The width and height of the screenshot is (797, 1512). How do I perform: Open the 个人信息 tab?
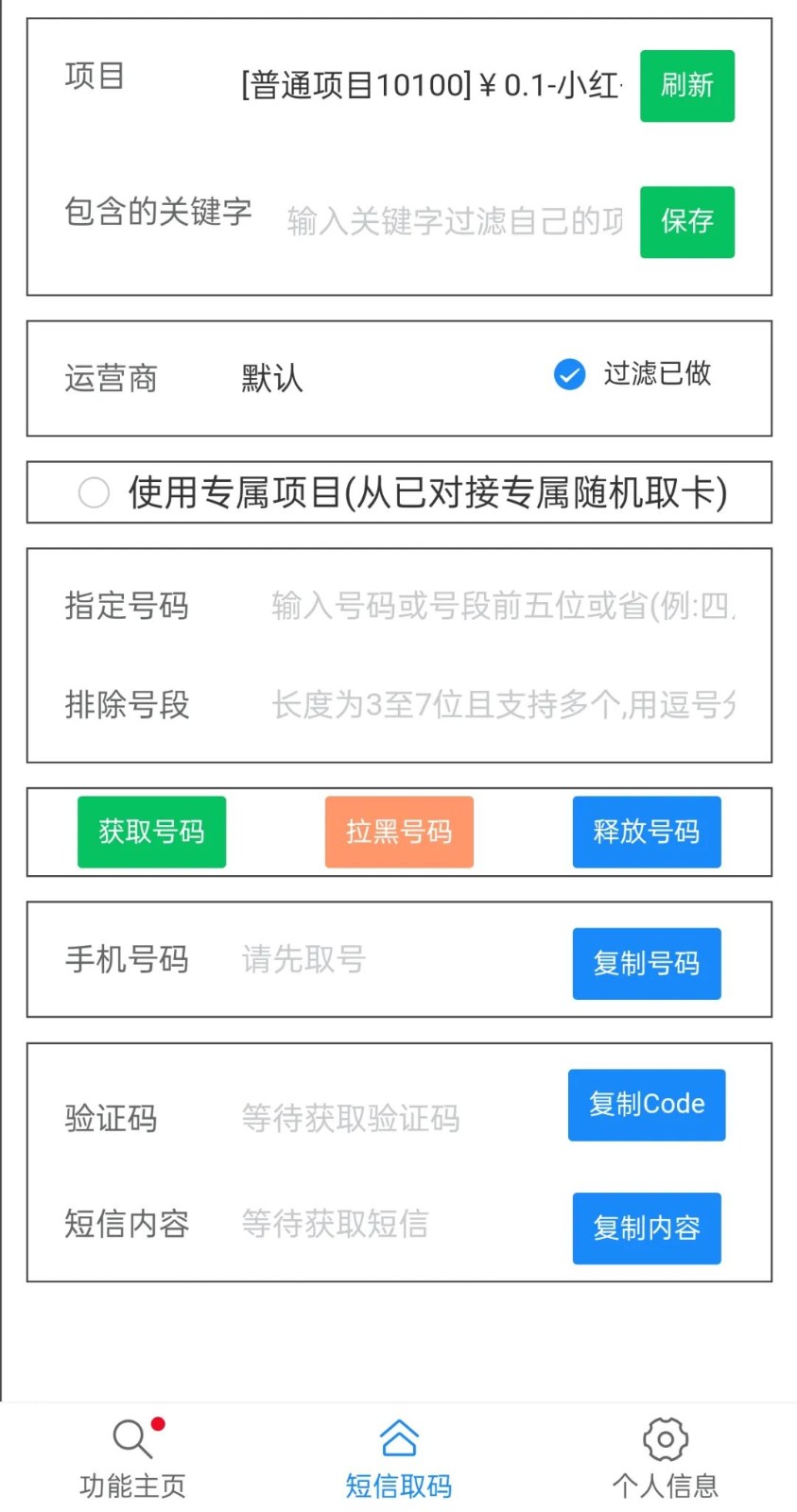665,1460
